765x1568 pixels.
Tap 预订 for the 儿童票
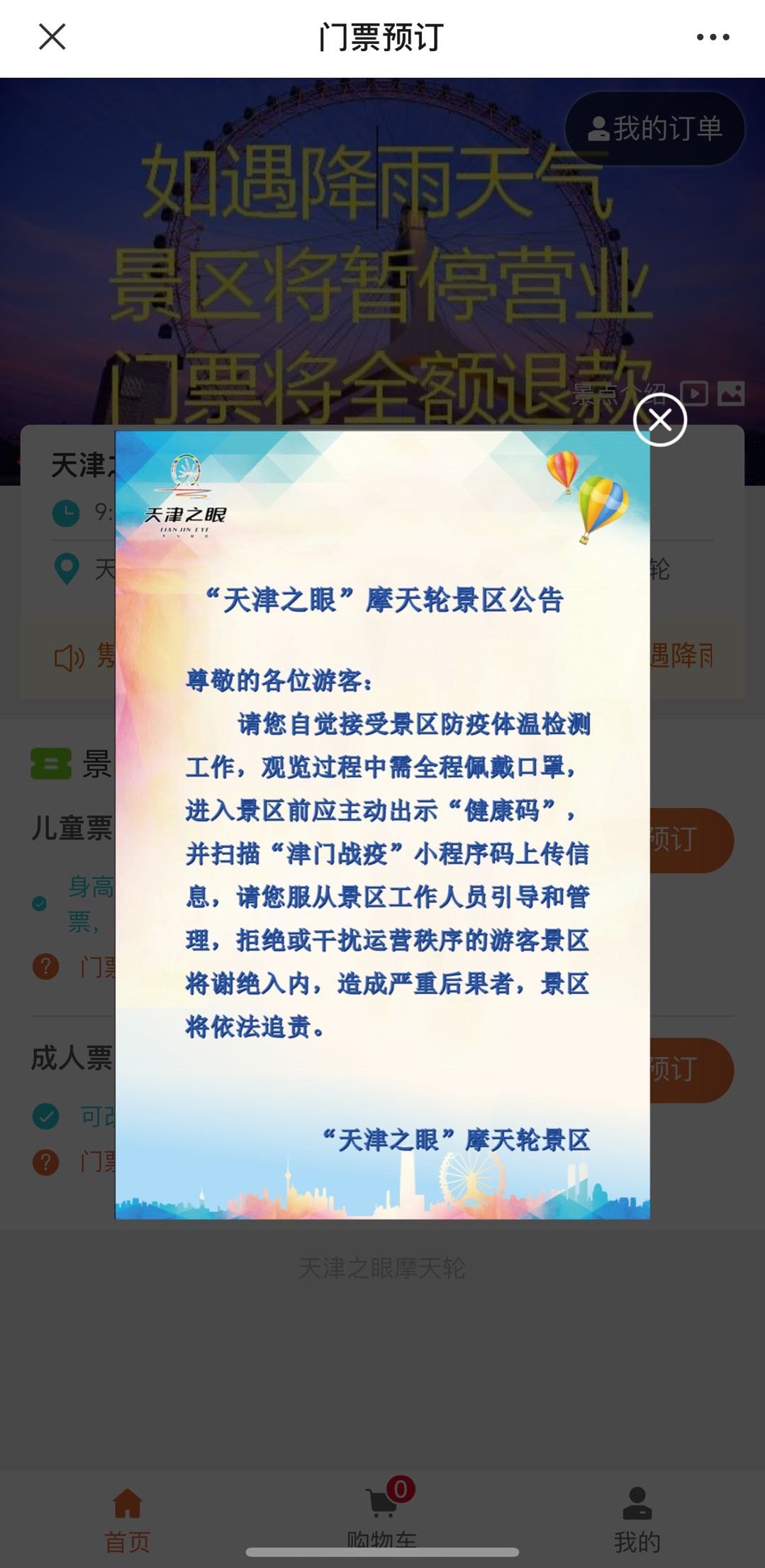click(x=691, y=840)
